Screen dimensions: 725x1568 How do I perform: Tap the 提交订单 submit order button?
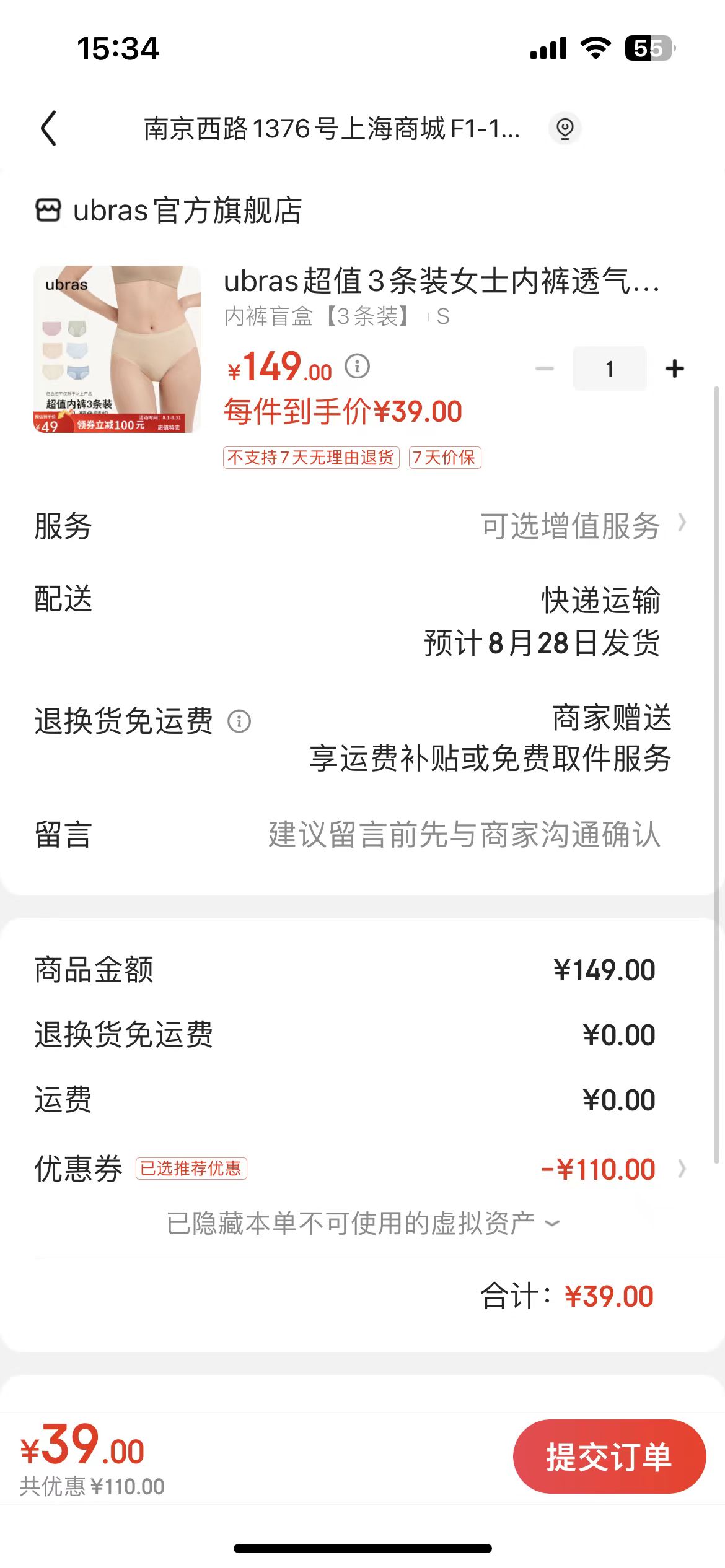point(608,1456)
